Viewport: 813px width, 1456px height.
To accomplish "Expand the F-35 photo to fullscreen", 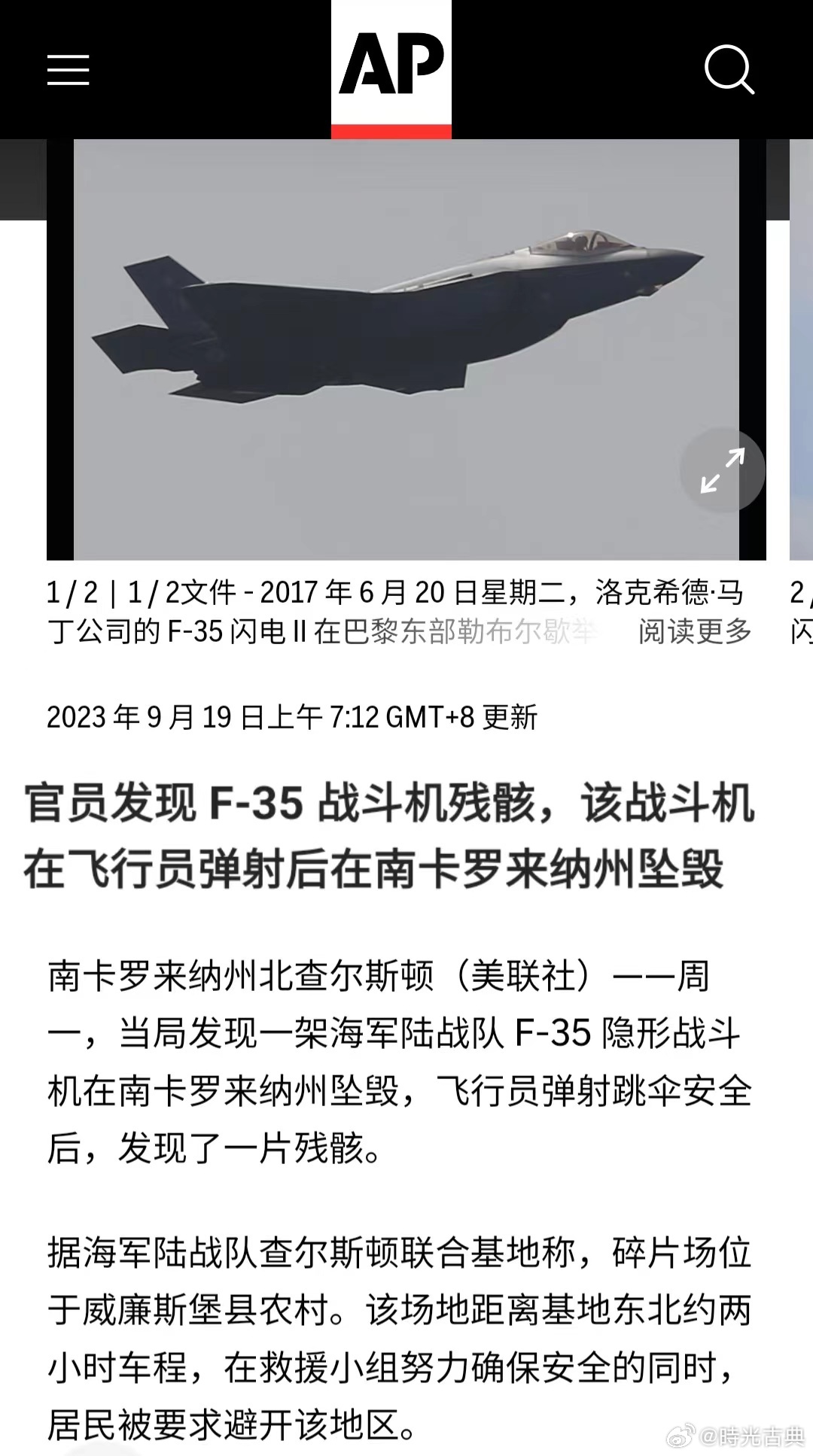I will coord(723,471).
